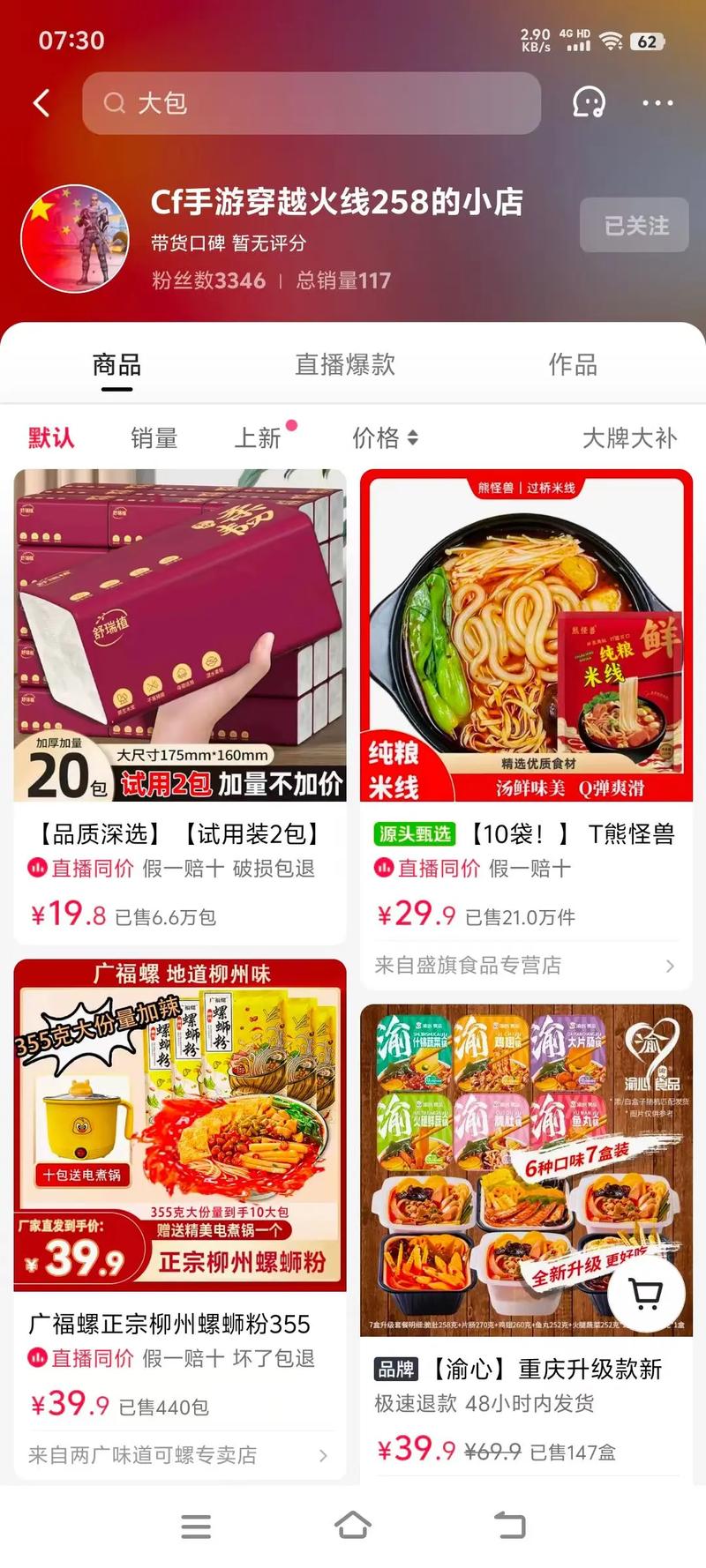The height and width of the screenshot is (1568, 706).
Task: Open the floating shopping cart button
Action: [647, 1293]
